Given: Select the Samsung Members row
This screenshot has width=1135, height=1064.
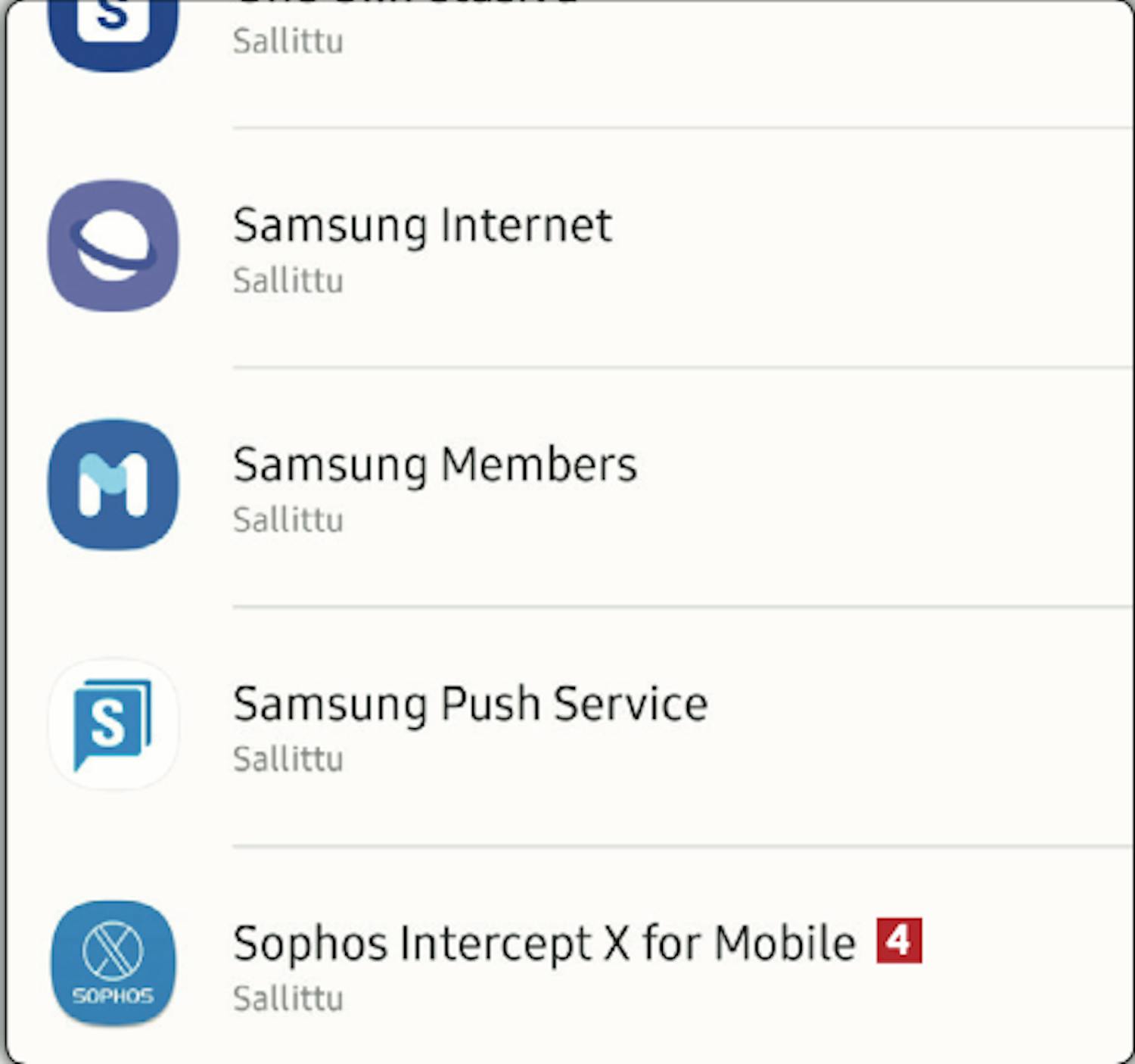Looking at the screenshot, I should [434, 485].
